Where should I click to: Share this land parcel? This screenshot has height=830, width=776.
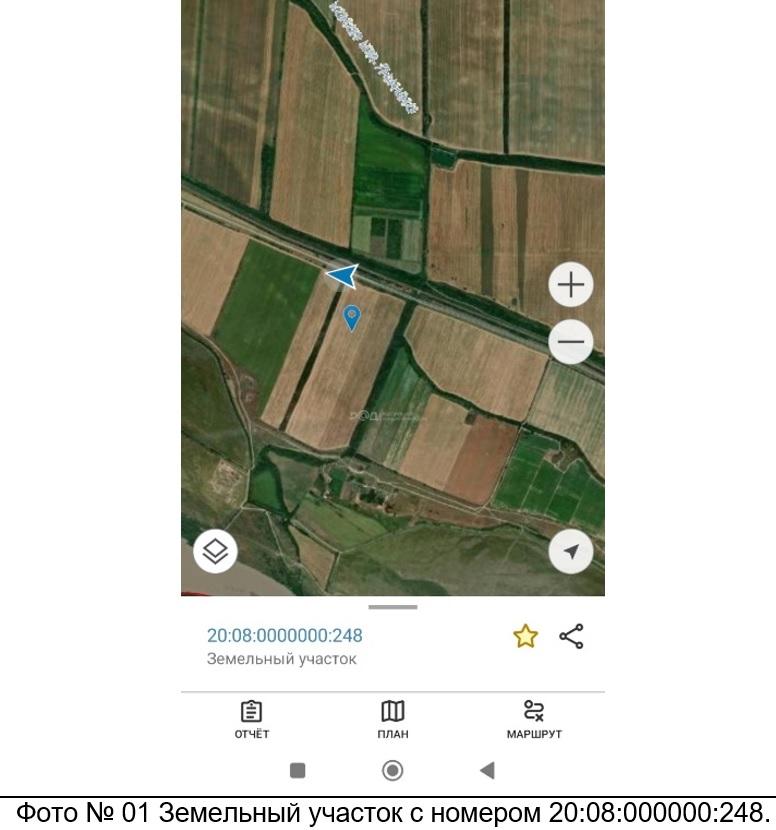571,637
